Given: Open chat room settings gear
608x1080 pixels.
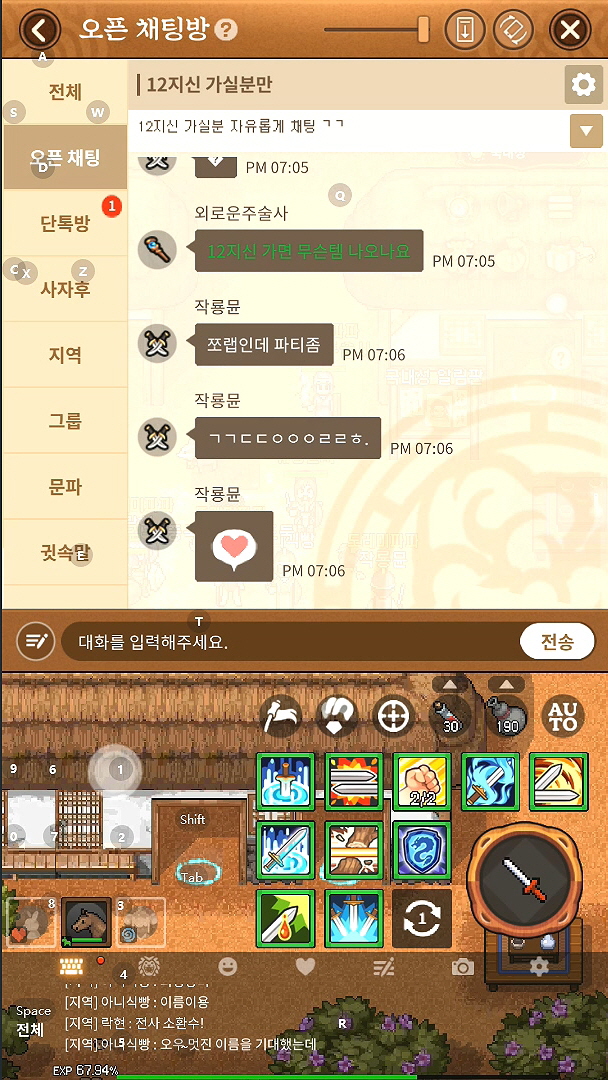Looking at the screenshot, I should [x=583, y=86].
